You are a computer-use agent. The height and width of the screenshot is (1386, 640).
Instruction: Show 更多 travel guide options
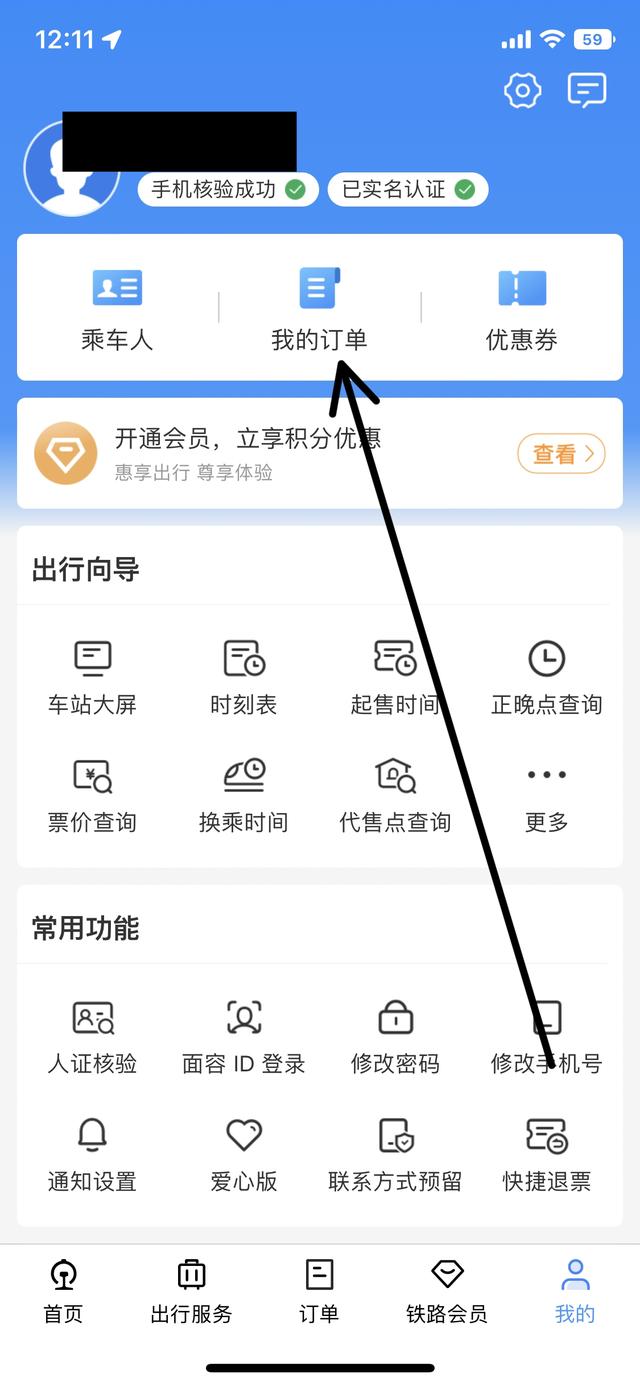(x=546, y=795)
